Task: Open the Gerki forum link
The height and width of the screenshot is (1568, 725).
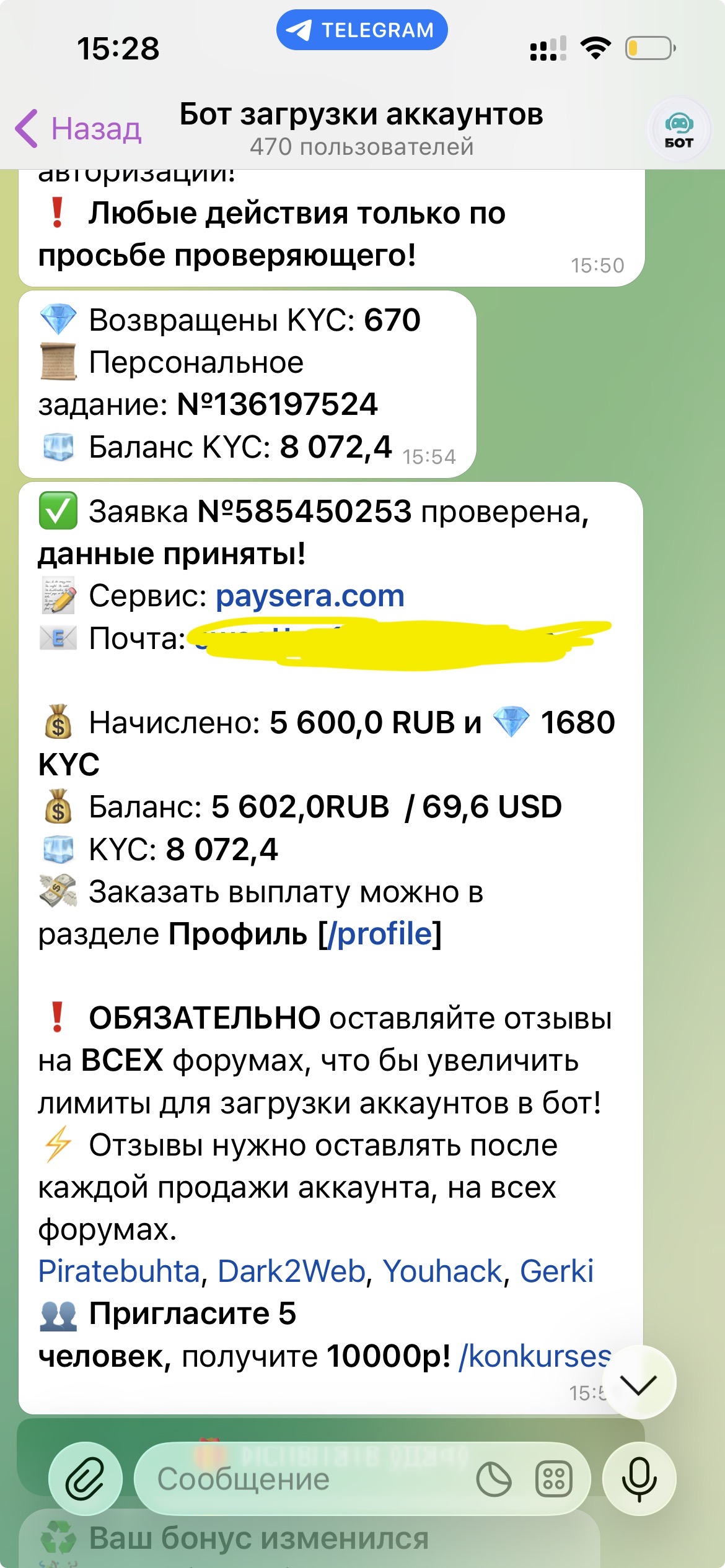Action: (x=556, y=1272)
